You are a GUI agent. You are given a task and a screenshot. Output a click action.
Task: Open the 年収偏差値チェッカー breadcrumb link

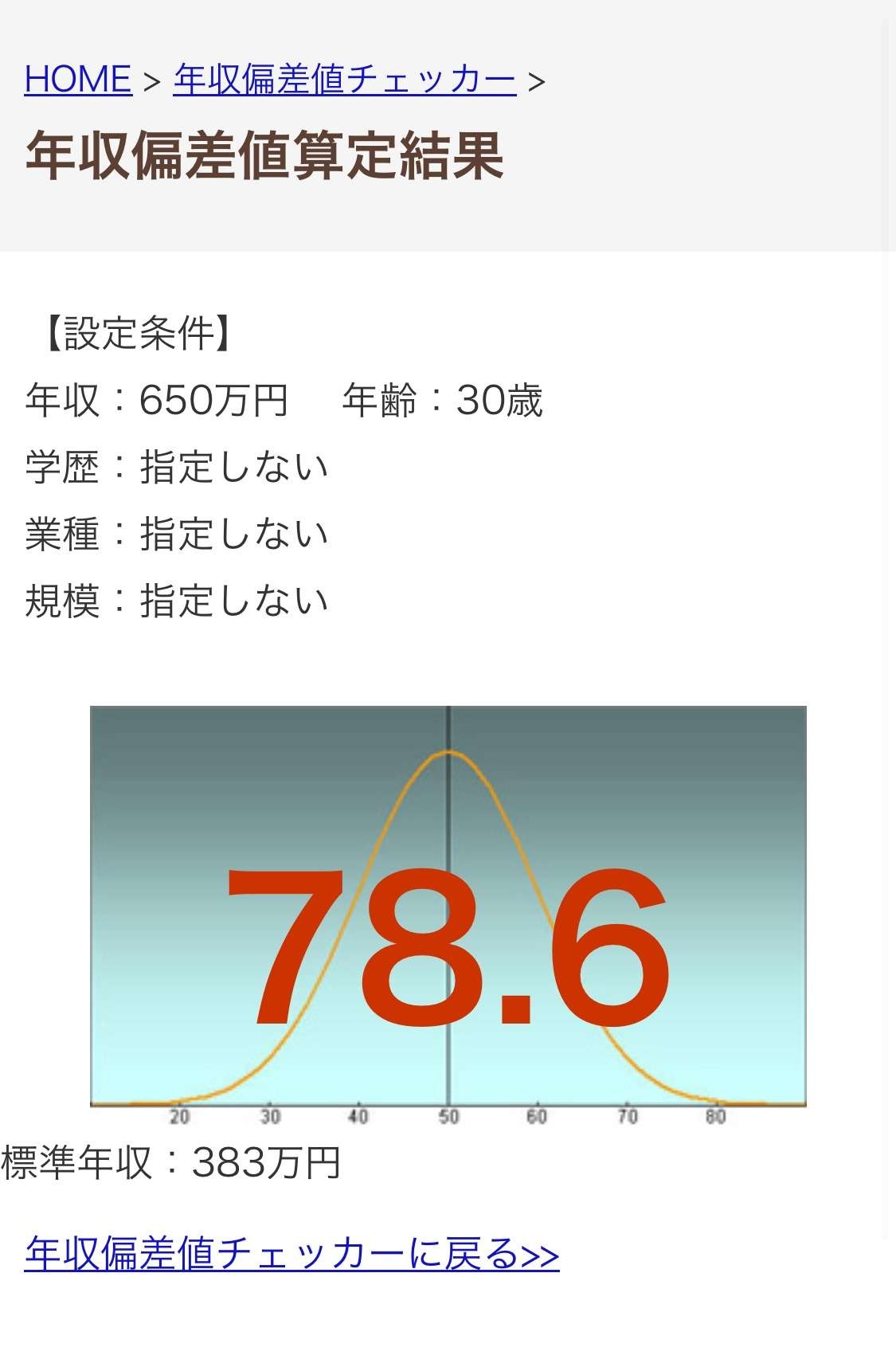tap(344, 80)
